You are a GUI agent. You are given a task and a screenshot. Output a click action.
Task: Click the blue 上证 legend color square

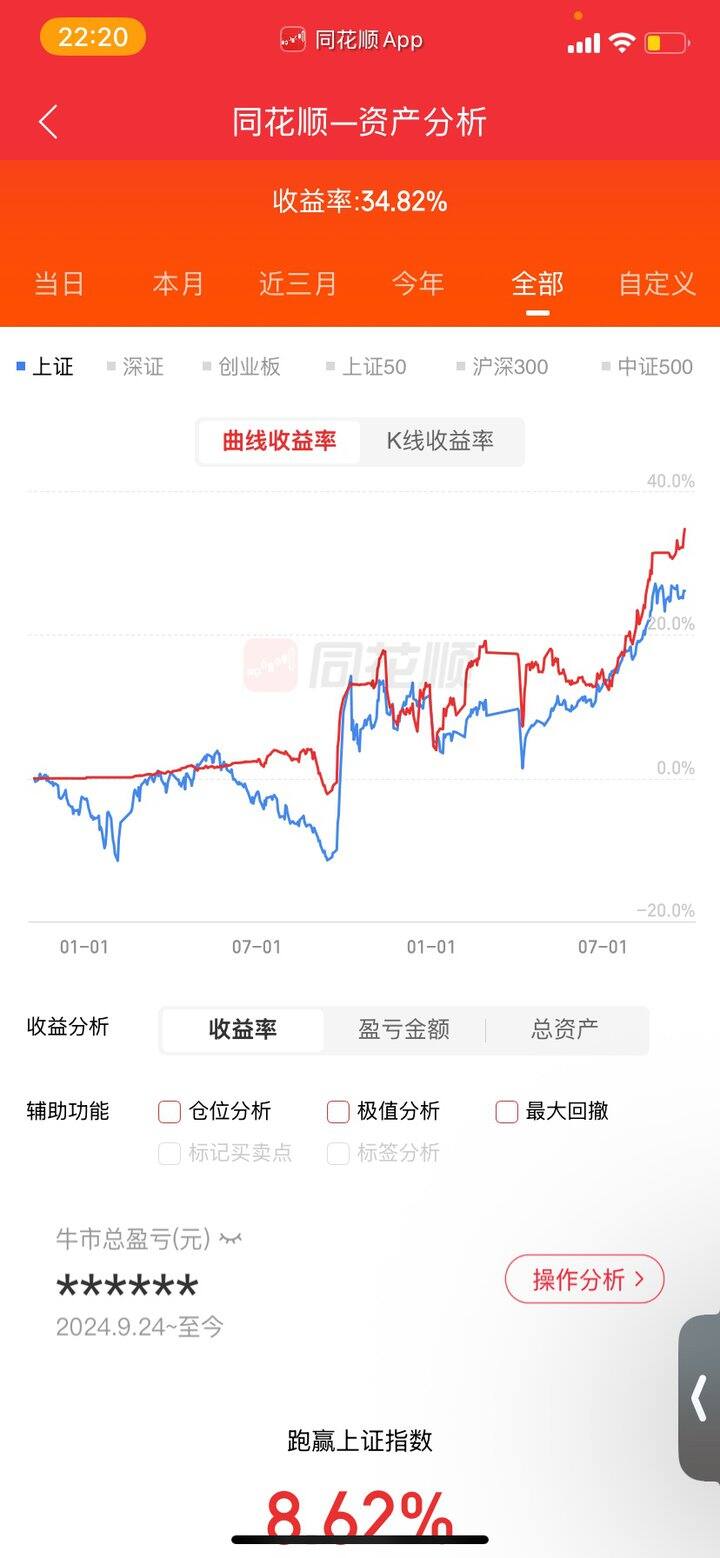pyautogui.click(x=22, y=366)
